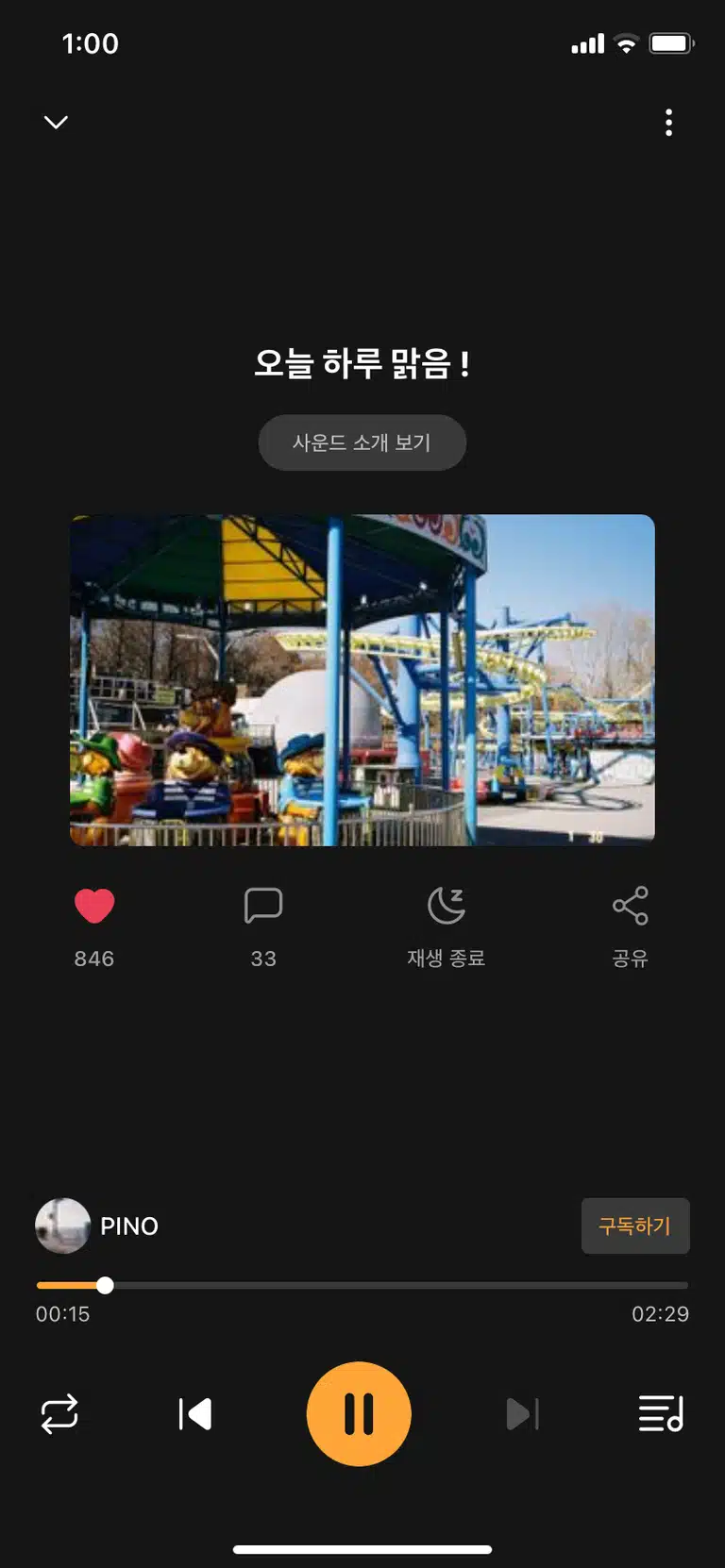Open PINO's profile avatar
This screenshot has width=725, height=1568.
tap(62, 1226)
